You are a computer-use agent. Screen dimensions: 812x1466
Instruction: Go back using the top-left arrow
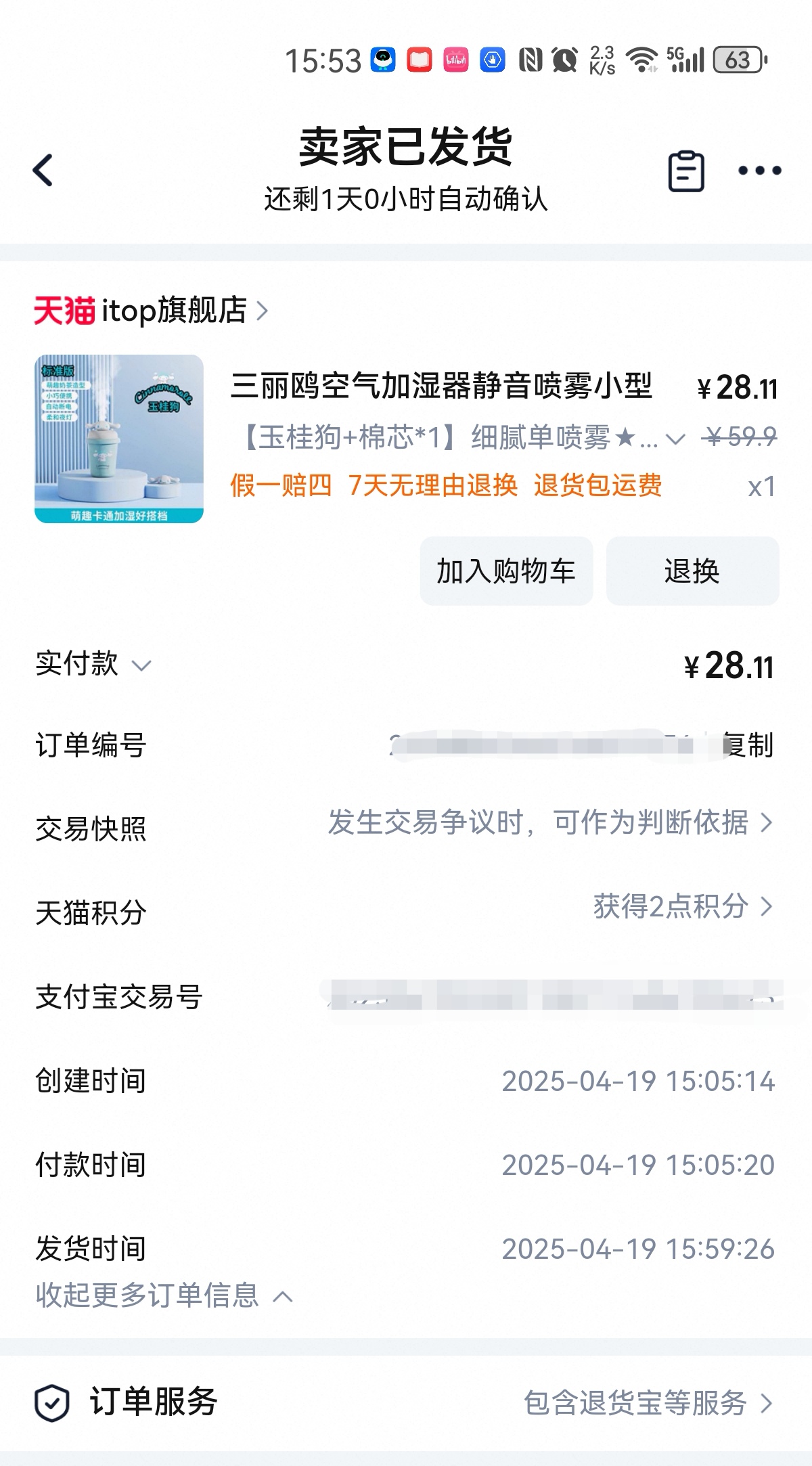click(x=43, y=170)
